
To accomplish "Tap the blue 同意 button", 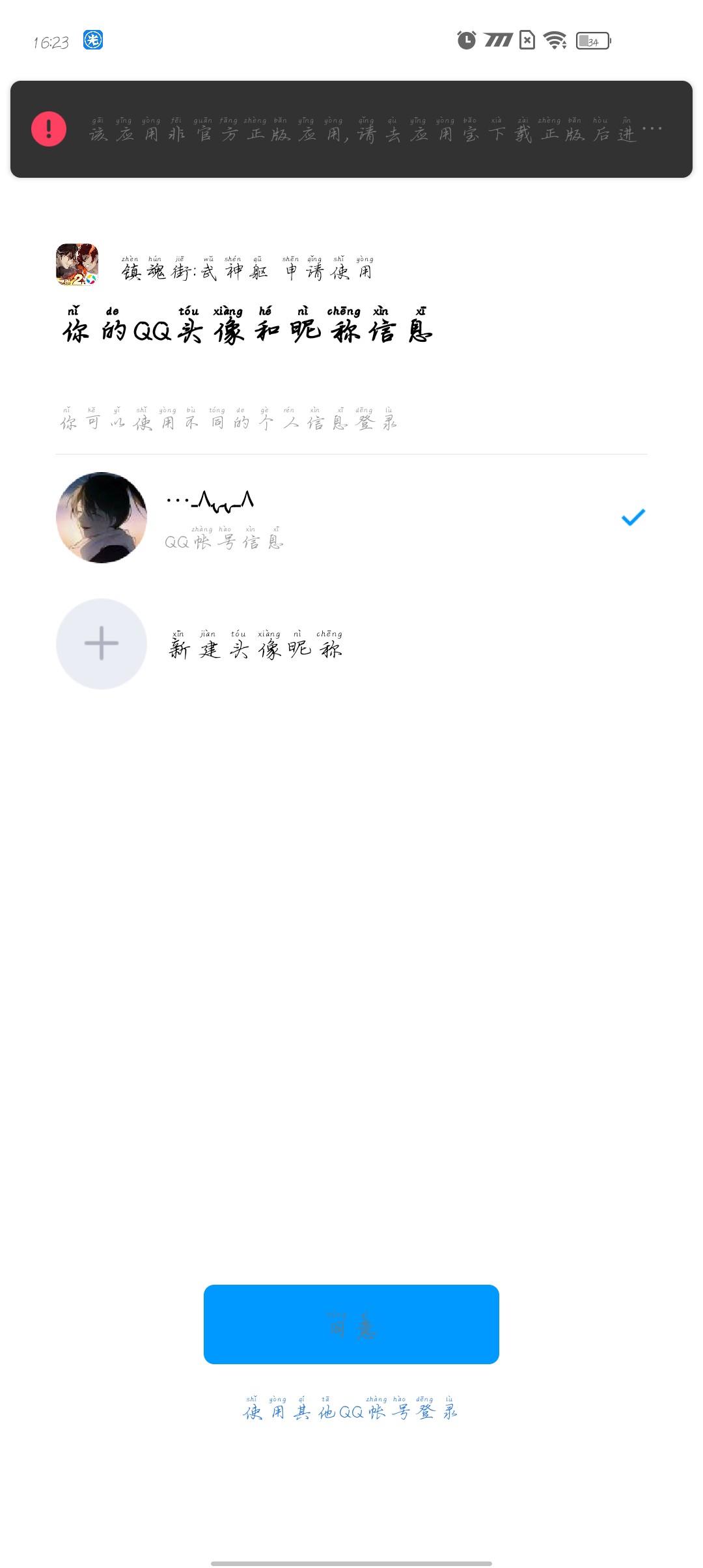I will [x=351, y=1324].
